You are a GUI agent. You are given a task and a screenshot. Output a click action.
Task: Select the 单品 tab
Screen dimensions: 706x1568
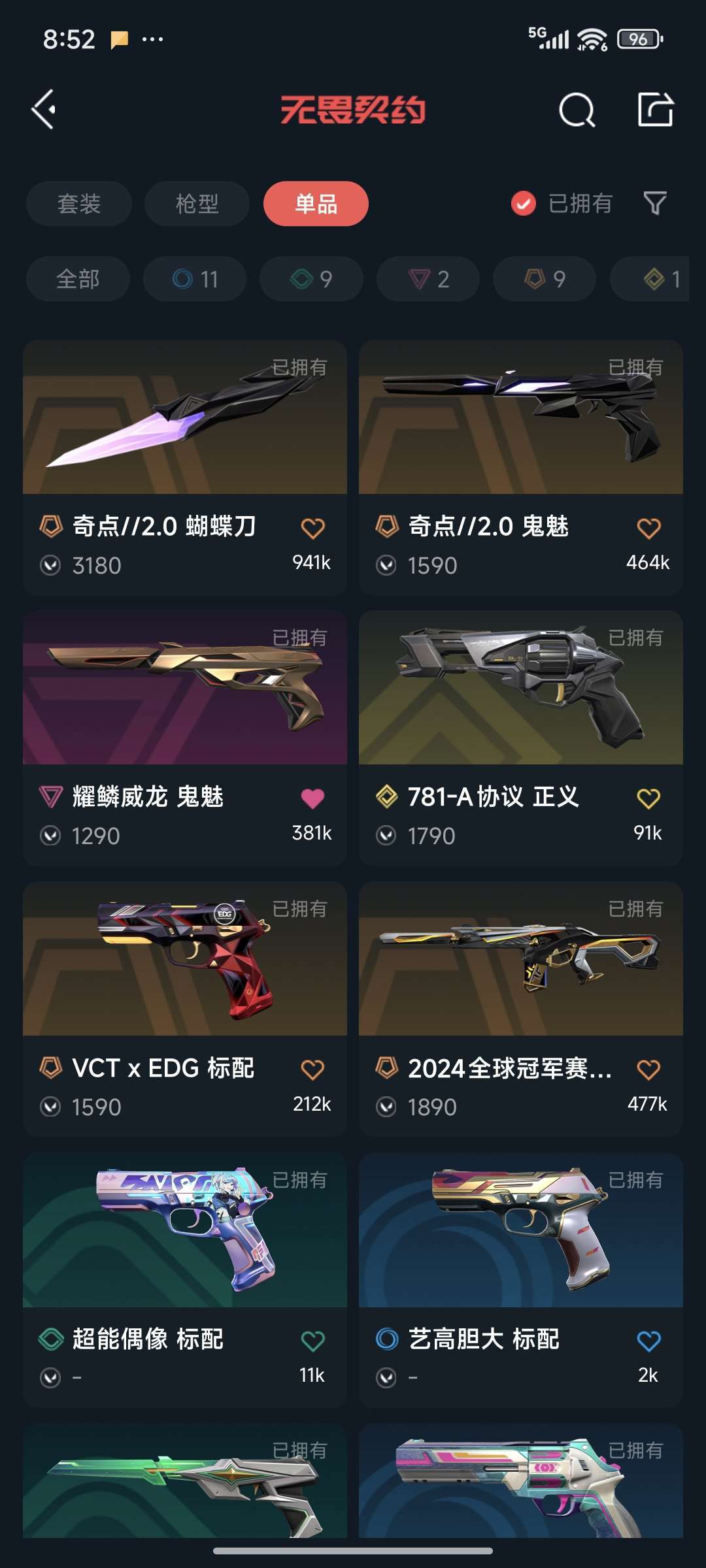(x=316, y=204)
